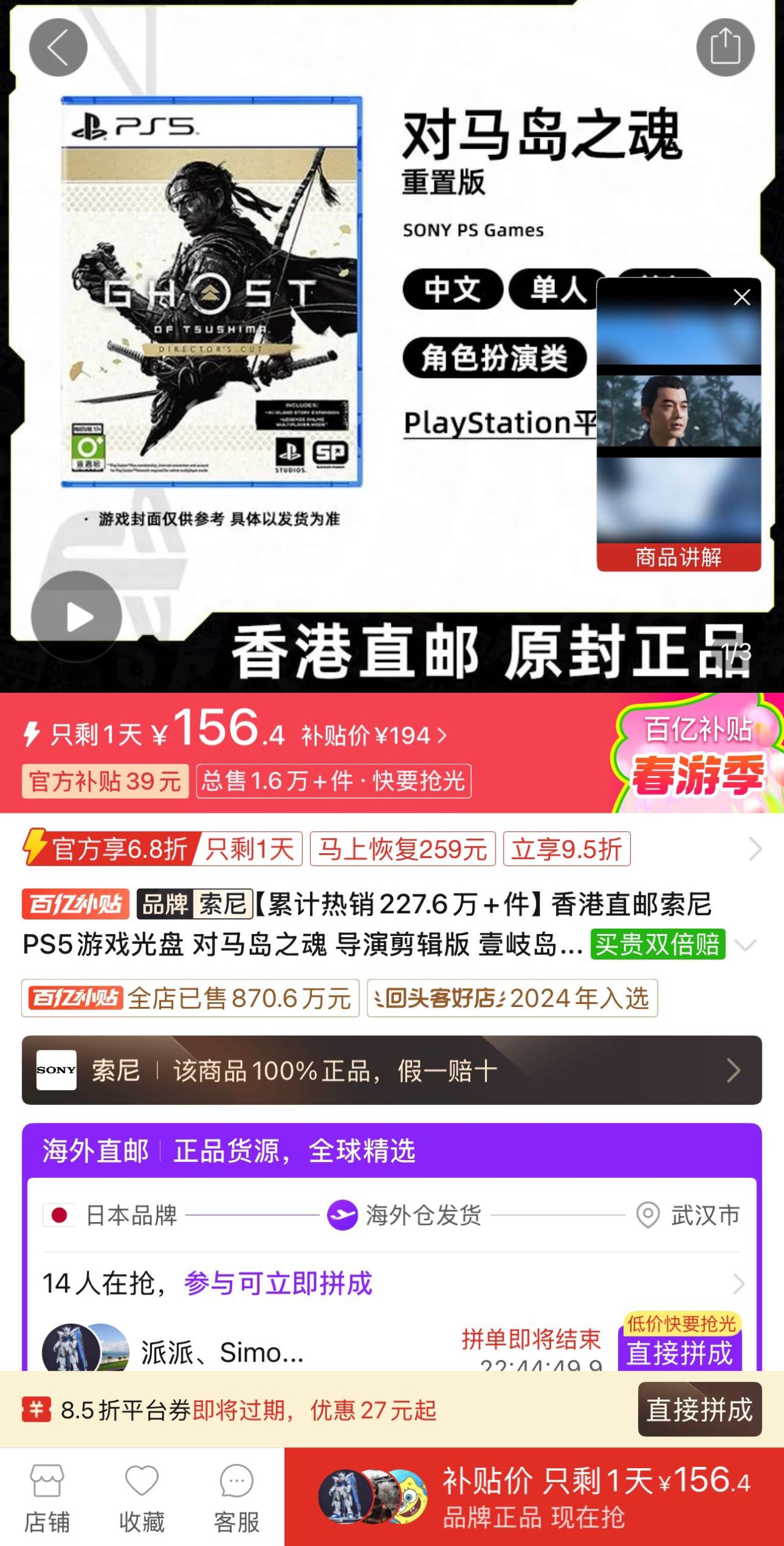This screenshot has height=1546, width=784.
Task: Open the 索尼 100%正品 guarantee banner
Action: (x=392, y=1070)
